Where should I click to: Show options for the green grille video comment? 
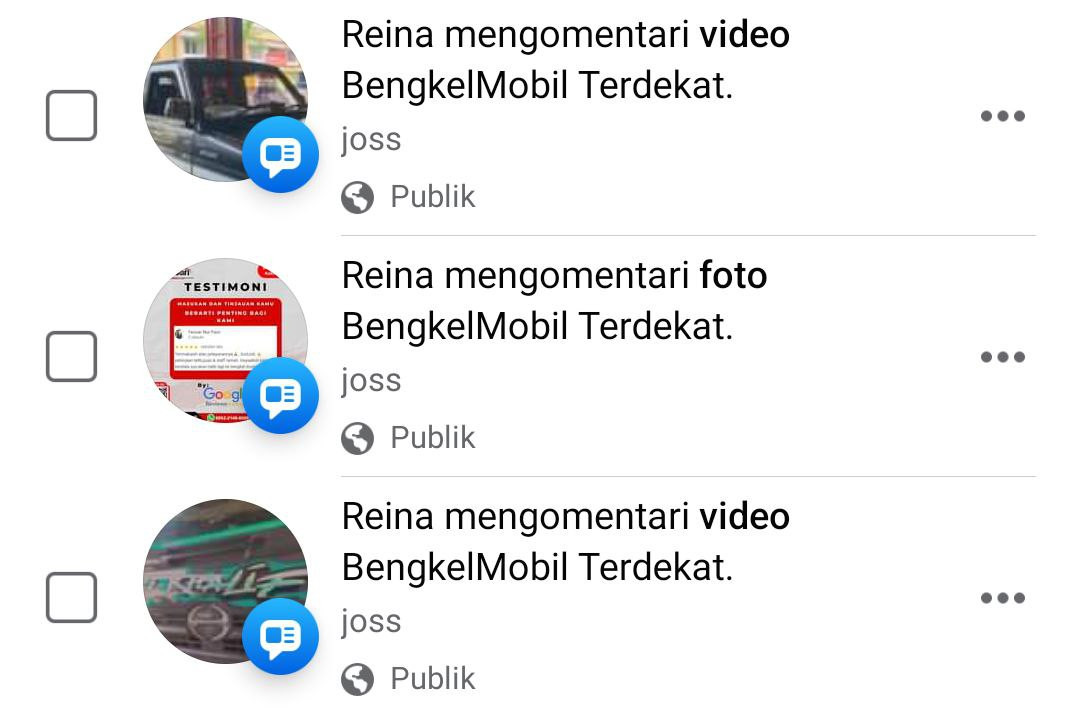click(x=1002, y=598)
